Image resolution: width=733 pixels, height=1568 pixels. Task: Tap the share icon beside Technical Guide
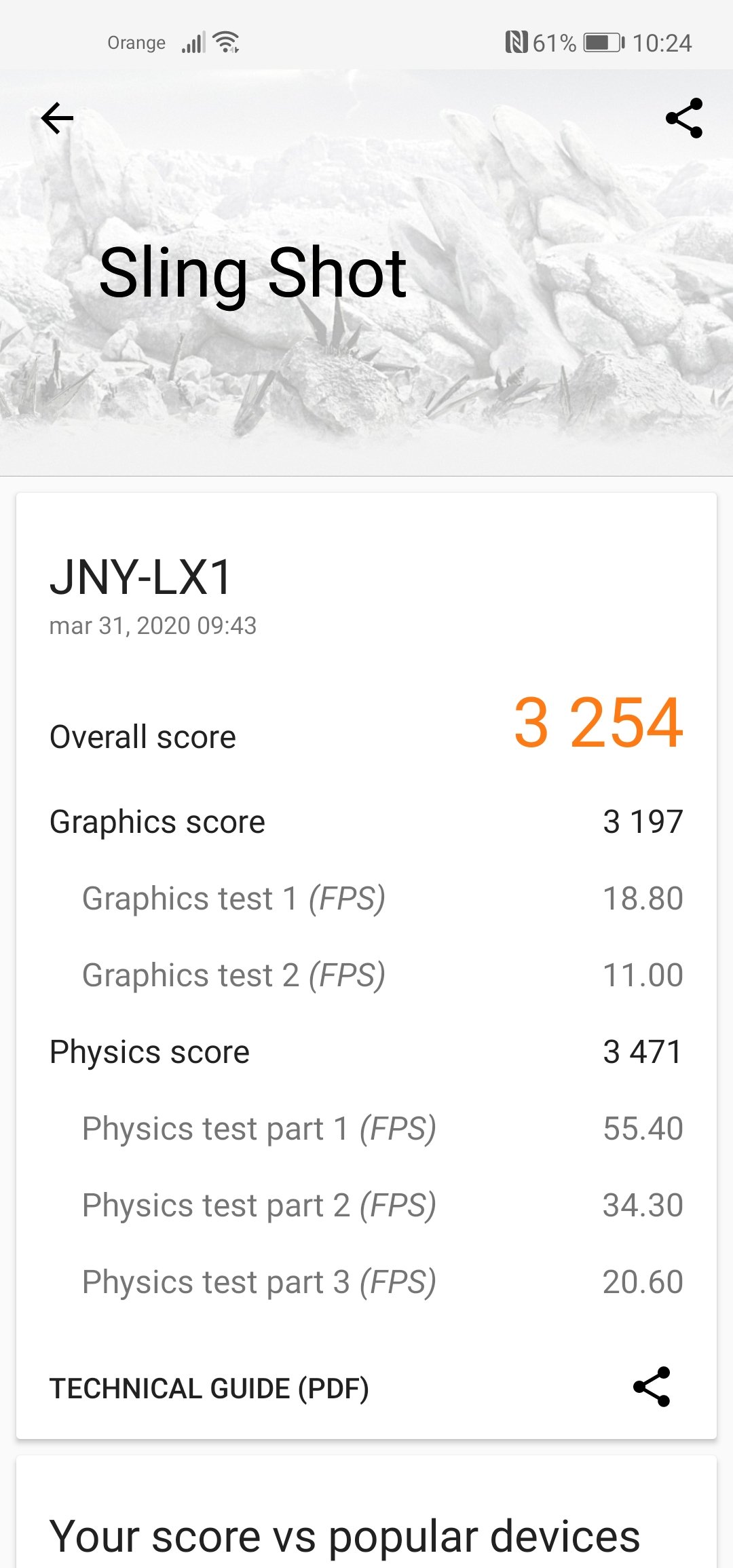[652, 1387]
